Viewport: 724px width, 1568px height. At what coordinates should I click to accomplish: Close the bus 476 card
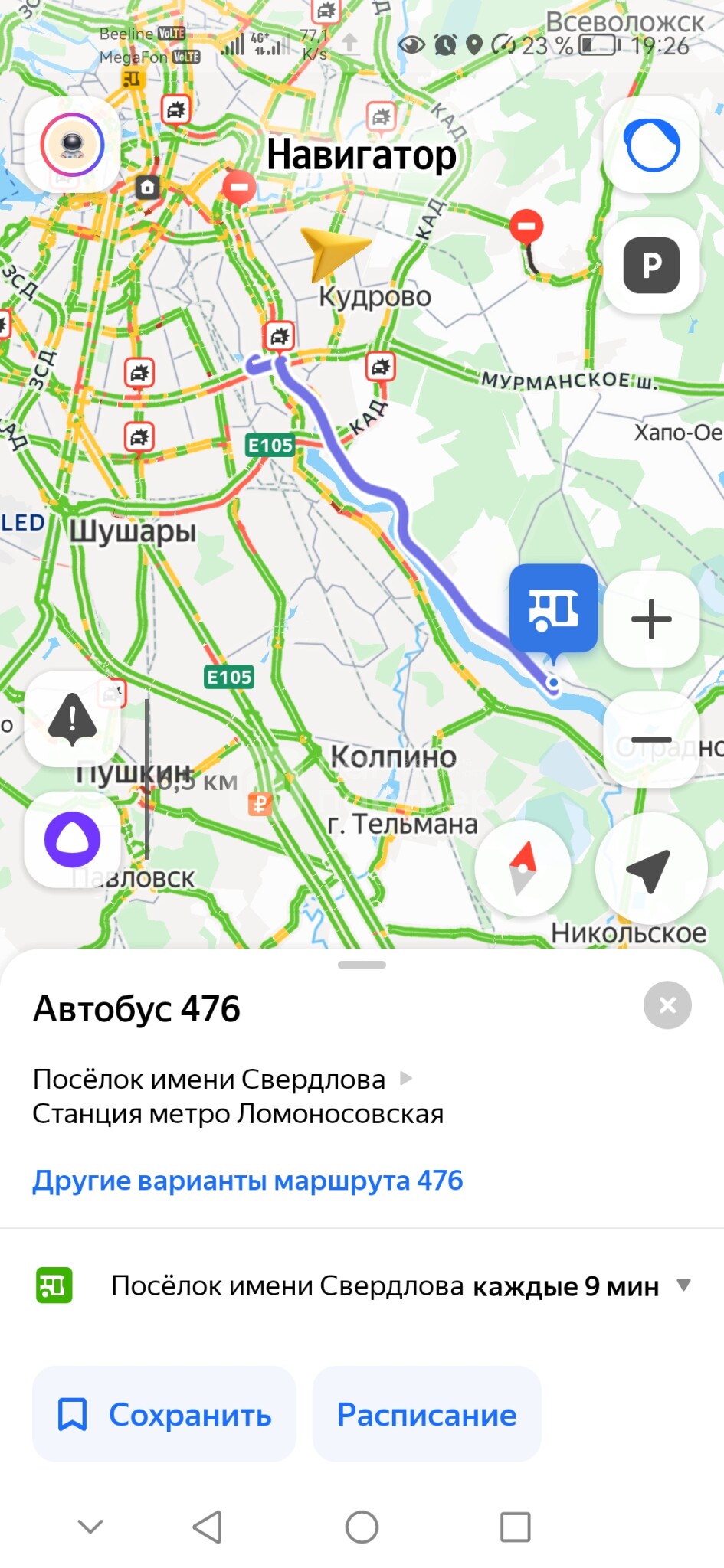(x=667, y=1005)
